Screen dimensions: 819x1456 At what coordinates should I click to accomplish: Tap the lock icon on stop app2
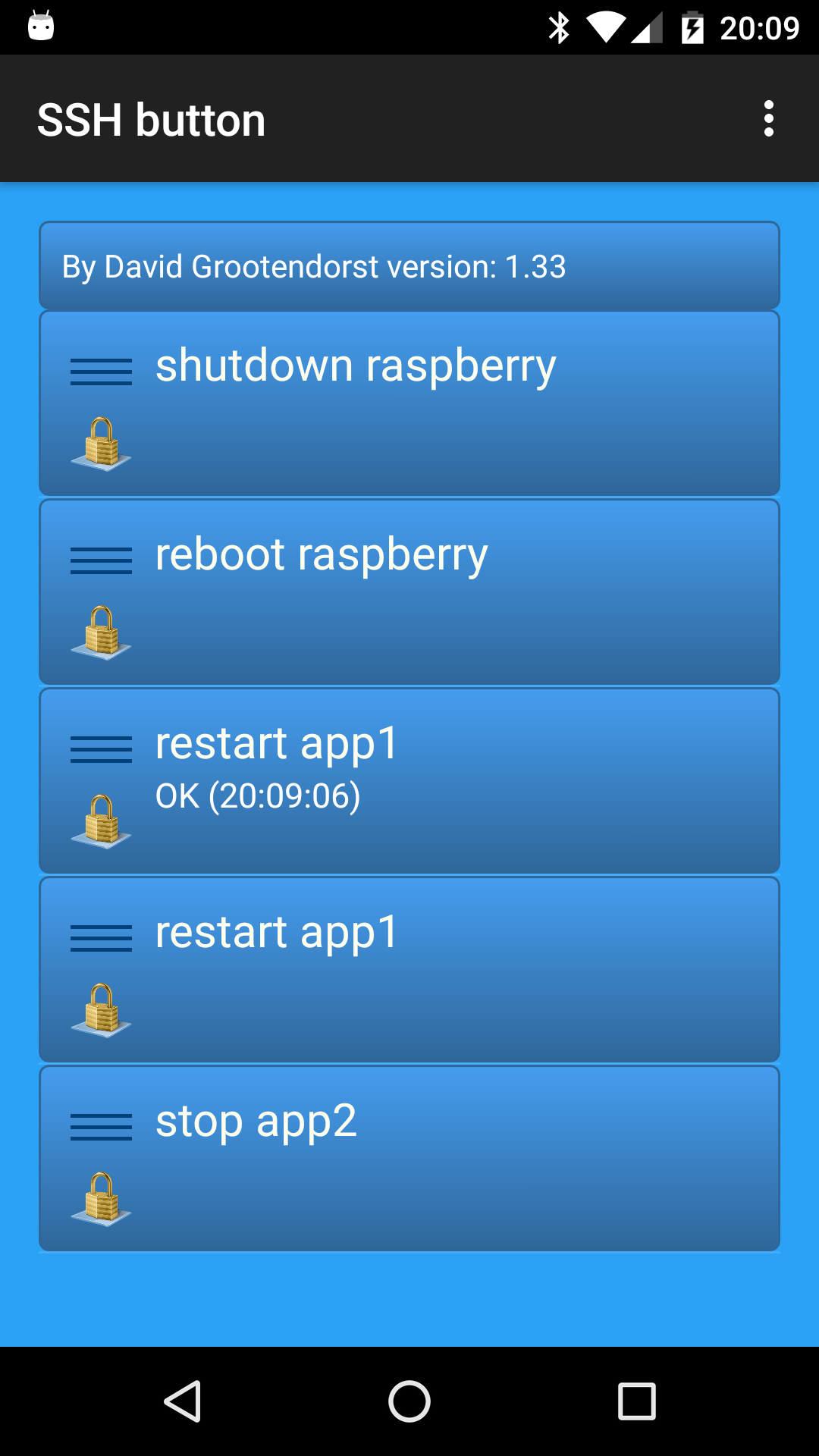[101, 1198]
